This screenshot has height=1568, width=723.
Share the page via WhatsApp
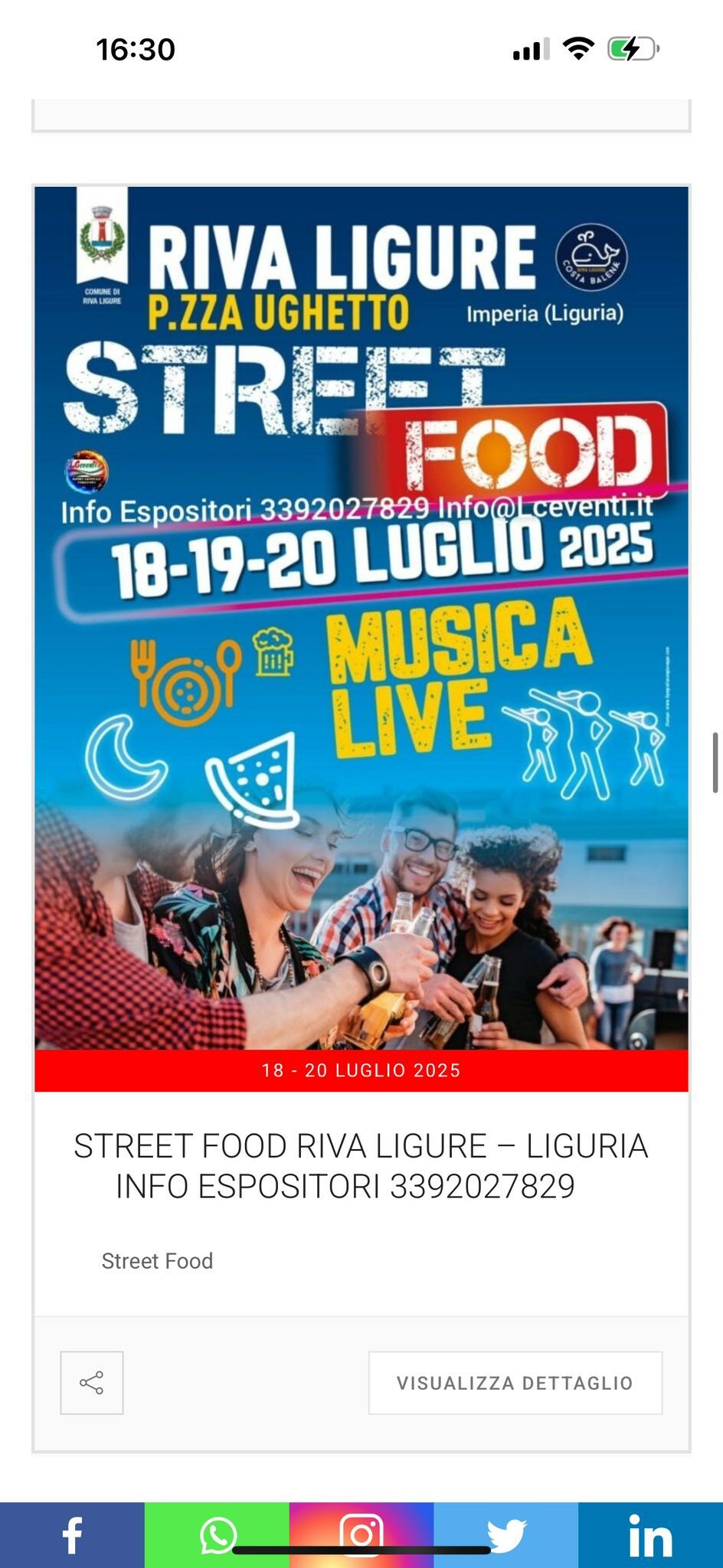217,1535
